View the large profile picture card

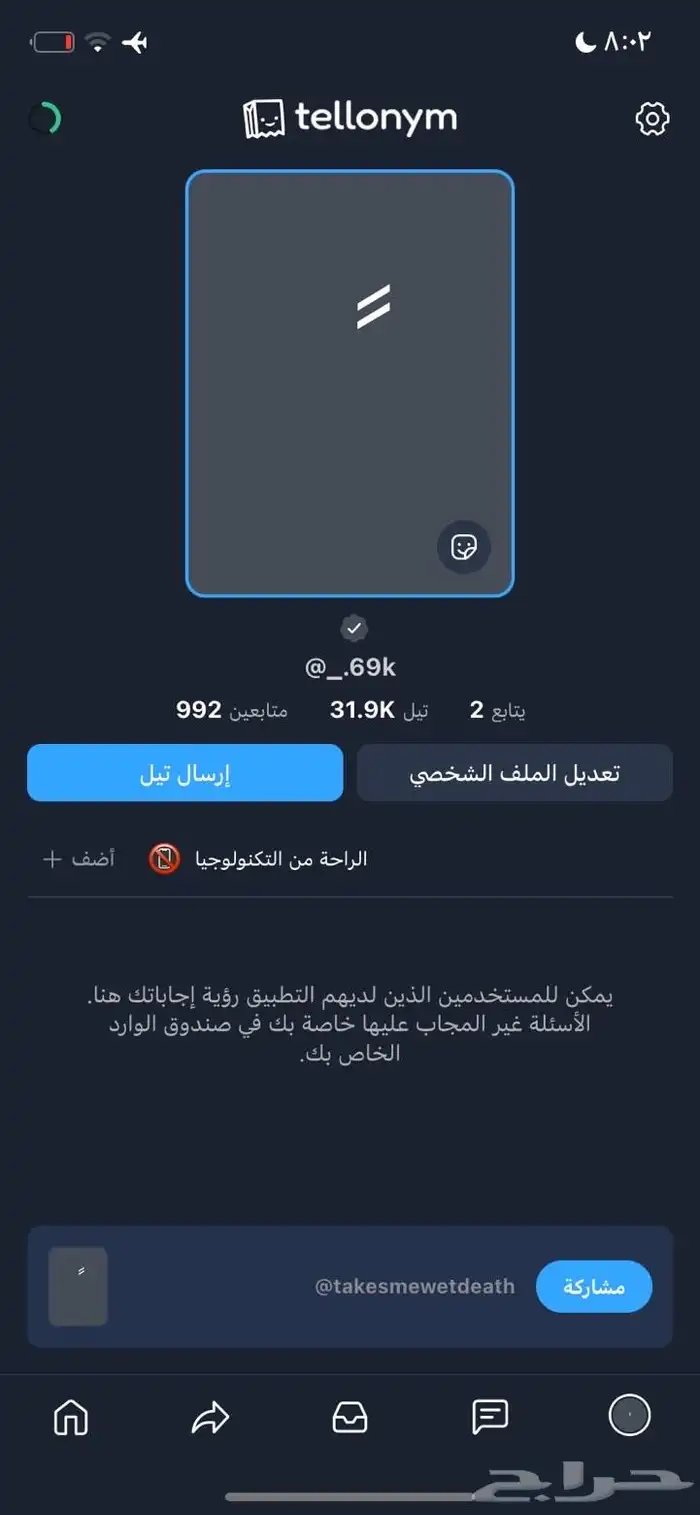pos(350,383)
